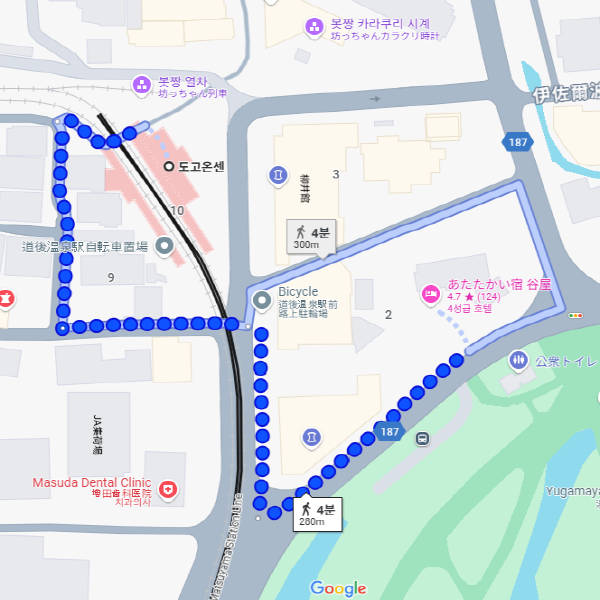Tap the bus stop icon on route 187
The height and width of the screenshot is (600, 600).
pyautogui.click(x=423, y=438)
